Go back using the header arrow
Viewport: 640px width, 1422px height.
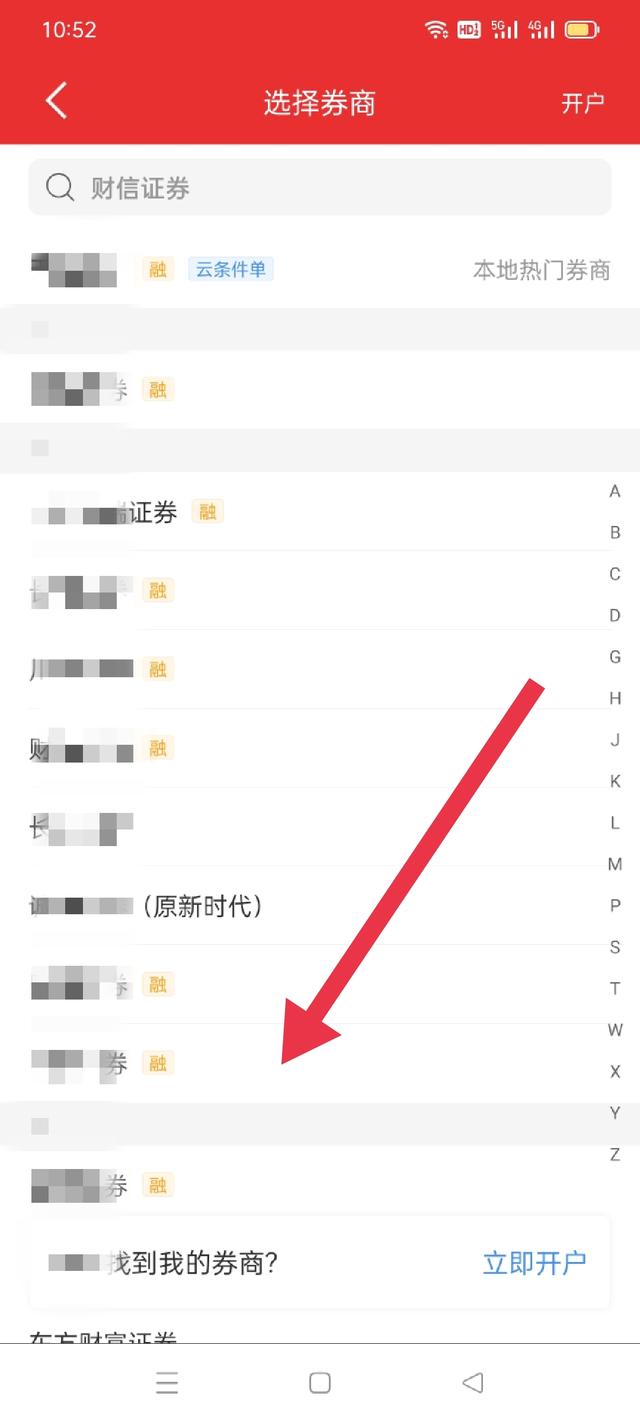56,102
